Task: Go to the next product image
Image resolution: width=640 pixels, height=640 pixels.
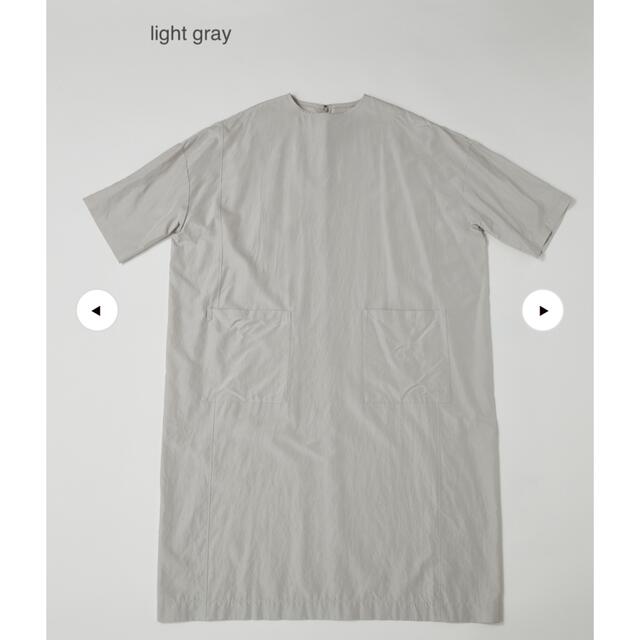Action: pos(543,311)
